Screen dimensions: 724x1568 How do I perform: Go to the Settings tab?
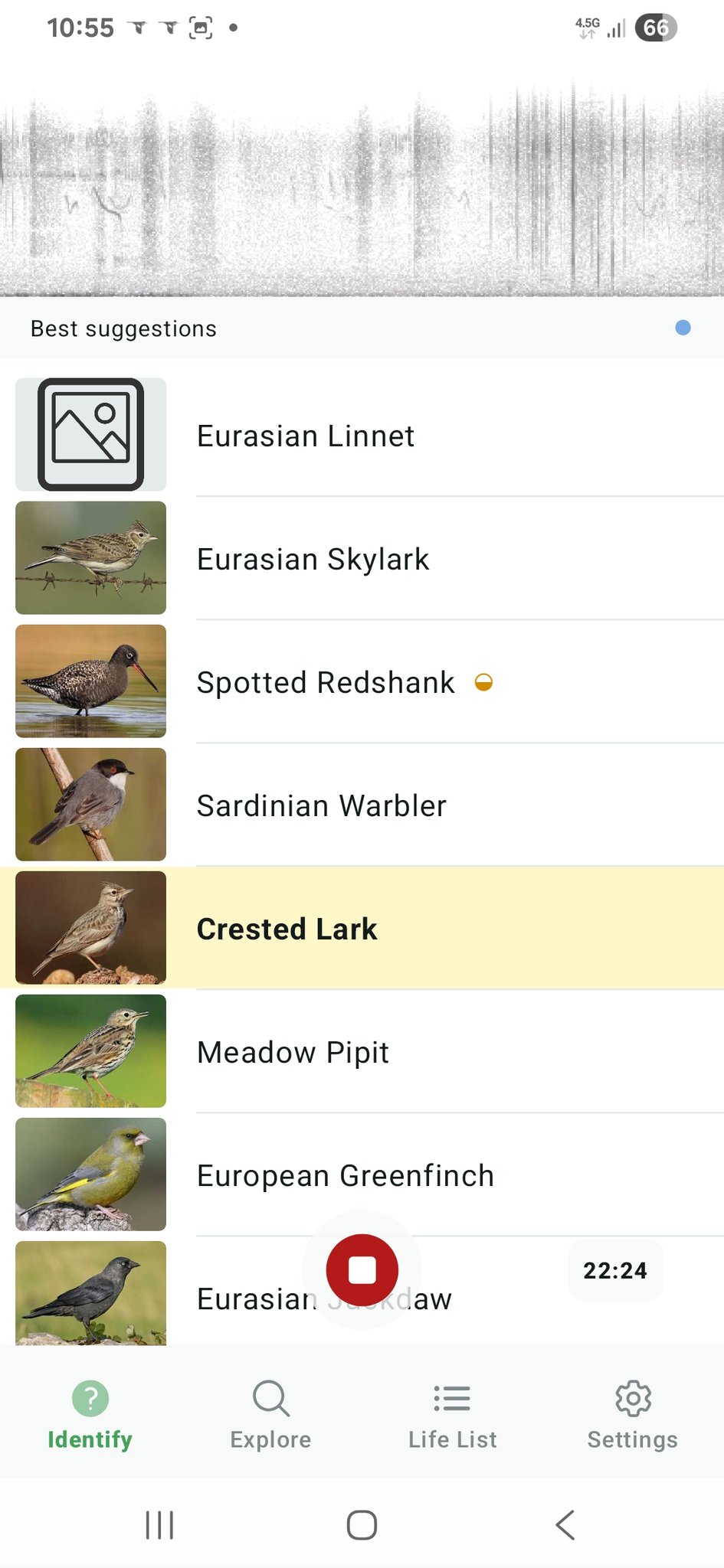point(632,1415)
